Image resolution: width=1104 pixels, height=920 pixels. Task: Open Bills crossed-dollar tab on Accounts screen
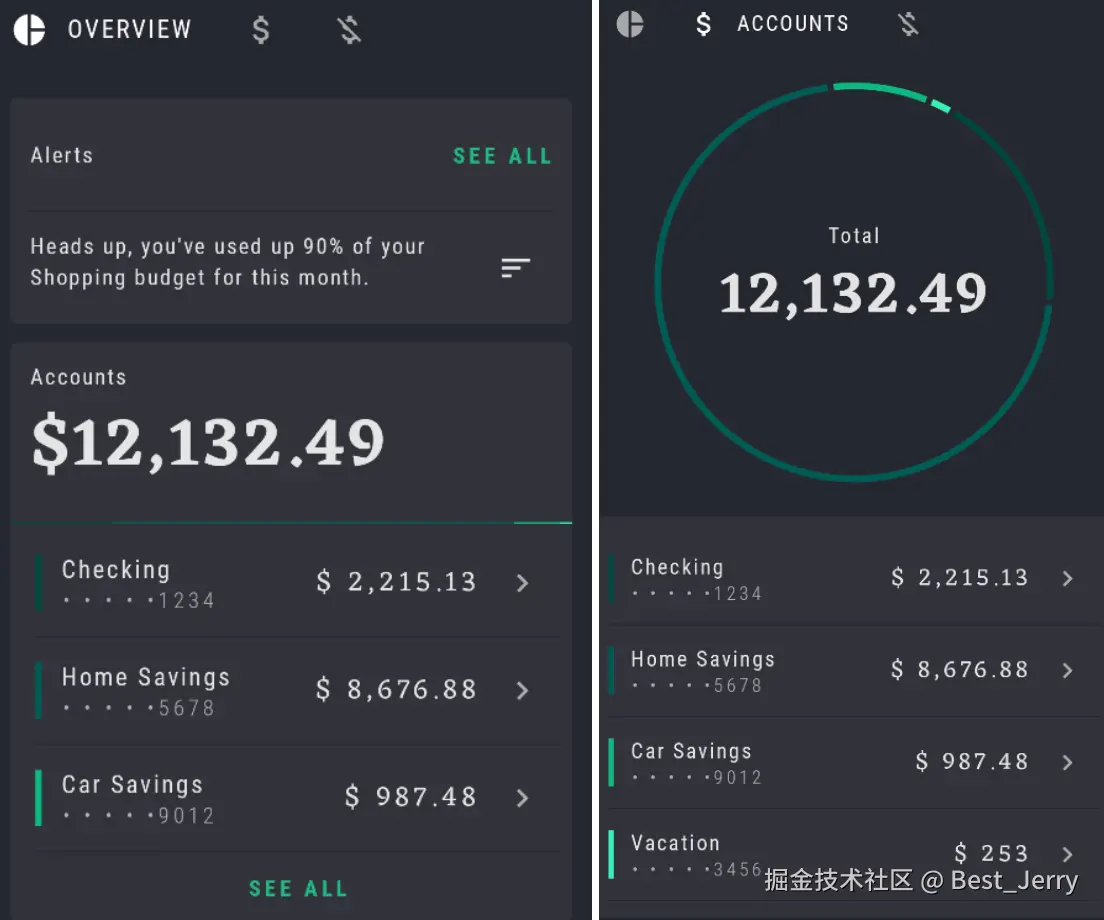(x=908, y=24)
